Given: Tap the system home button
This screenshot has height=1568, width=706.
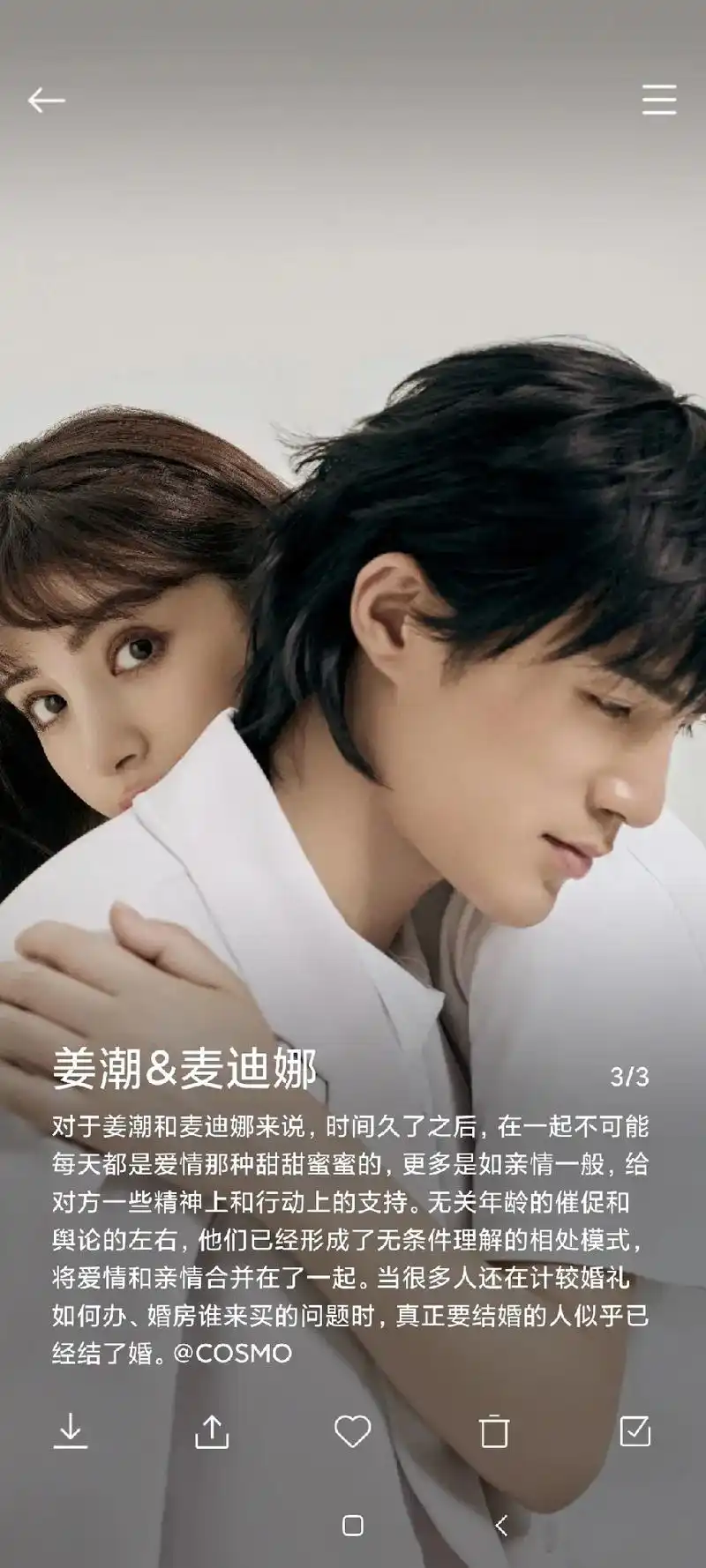Looking at the screenshot, I should [352, 1526].
